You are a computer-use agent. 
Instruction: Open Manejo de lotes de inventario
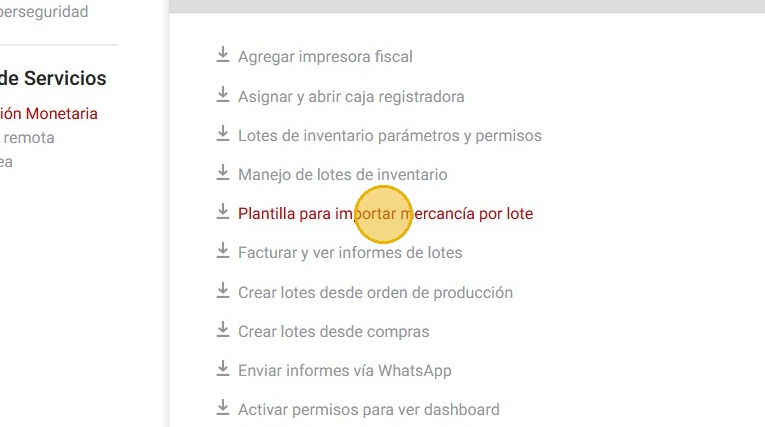point(342,175)
